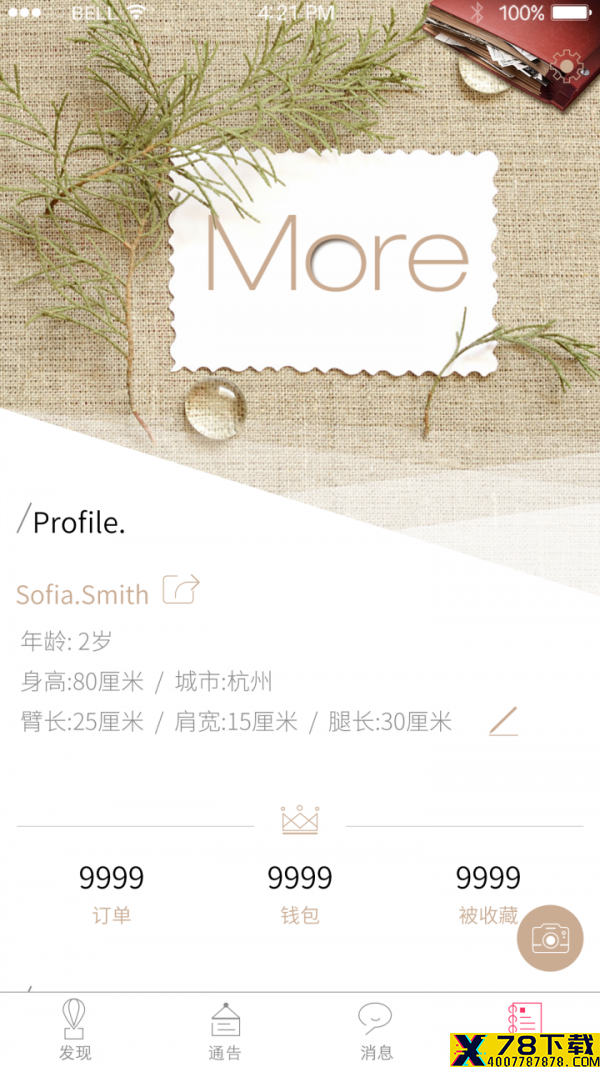Switch to the 发现 tab
The height and width of the screenshot is (1067, 600).
pos(75,1030)
